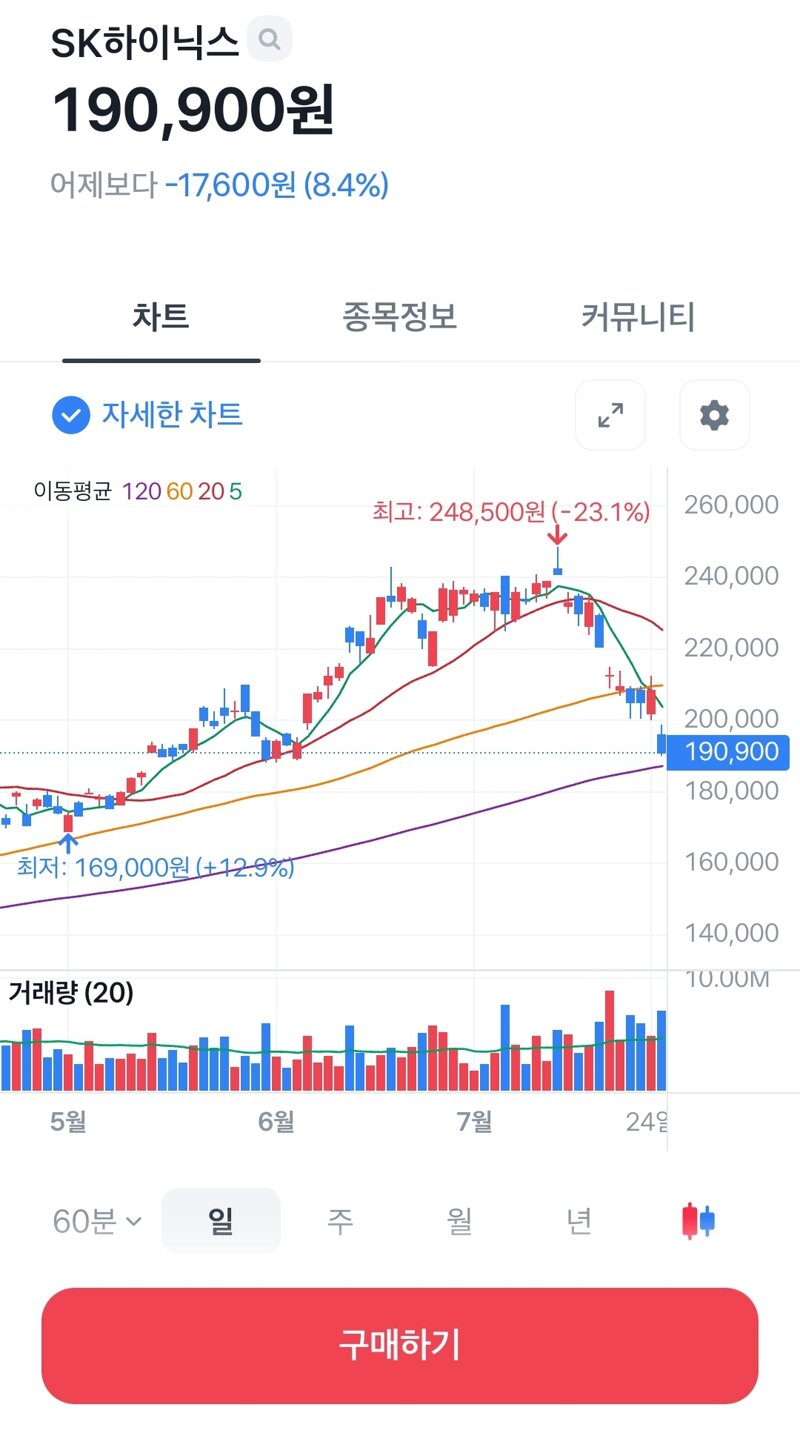Switch chart period to 년

(579, 1221)
